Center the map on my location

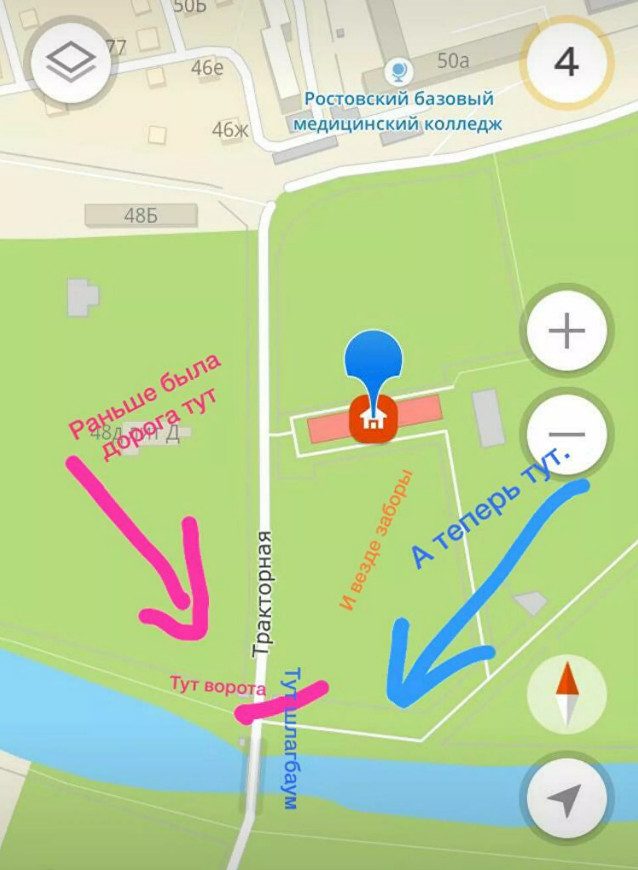click(x=566, y=799)
